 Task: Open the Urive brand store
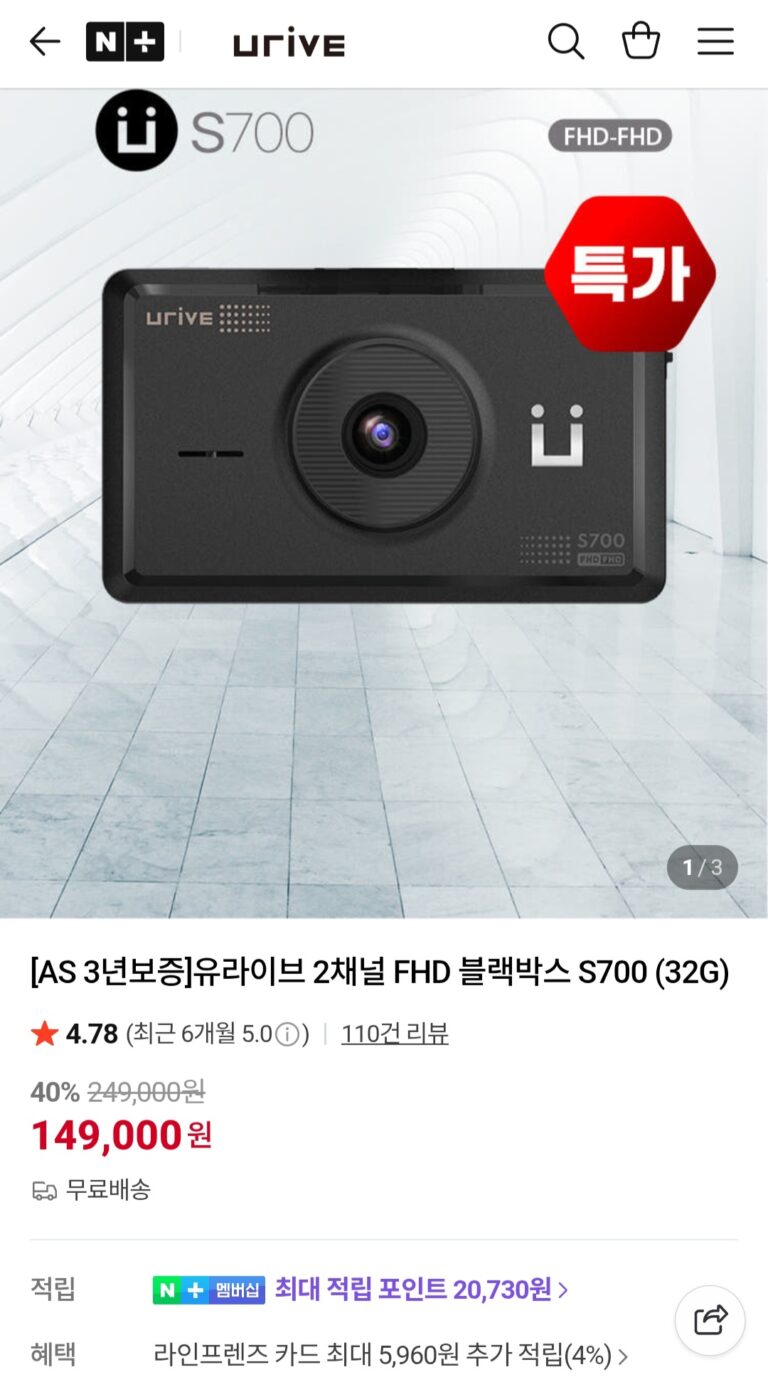(289, 44)
